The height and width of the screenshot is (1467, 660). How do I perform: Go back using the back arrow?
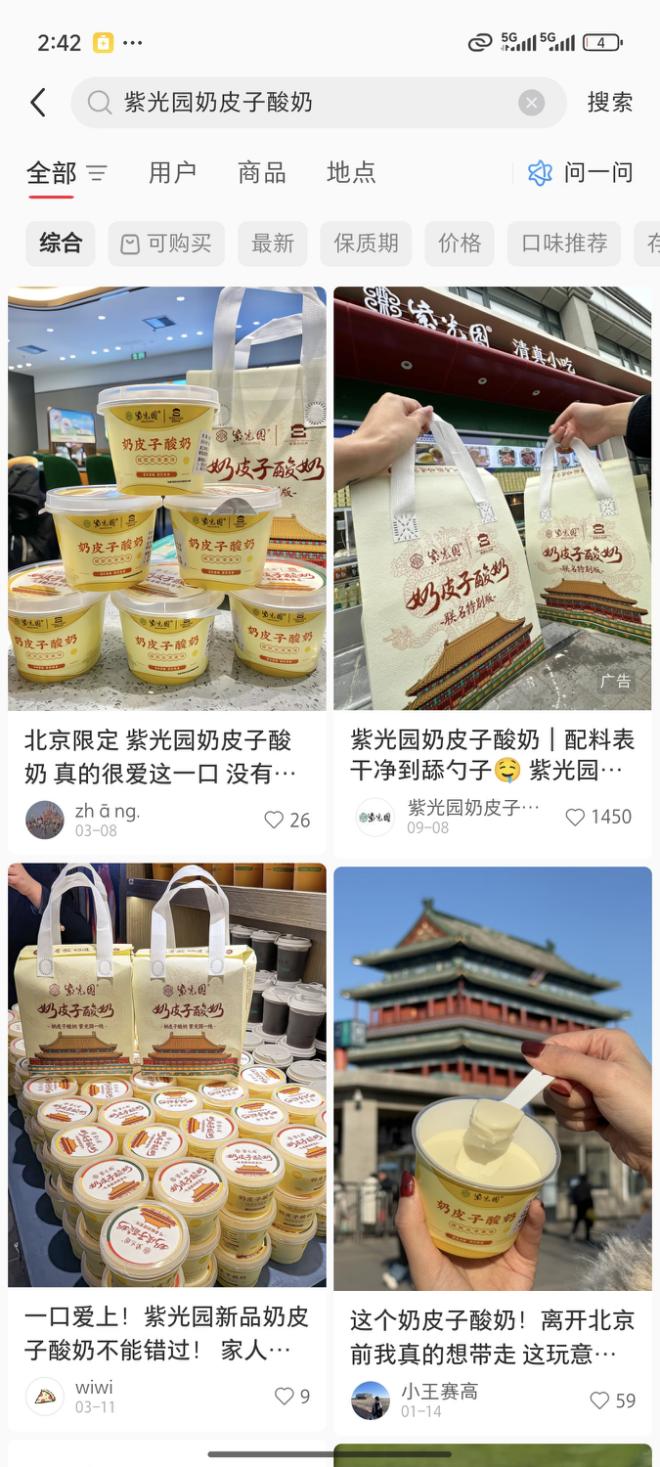[38, 102]
